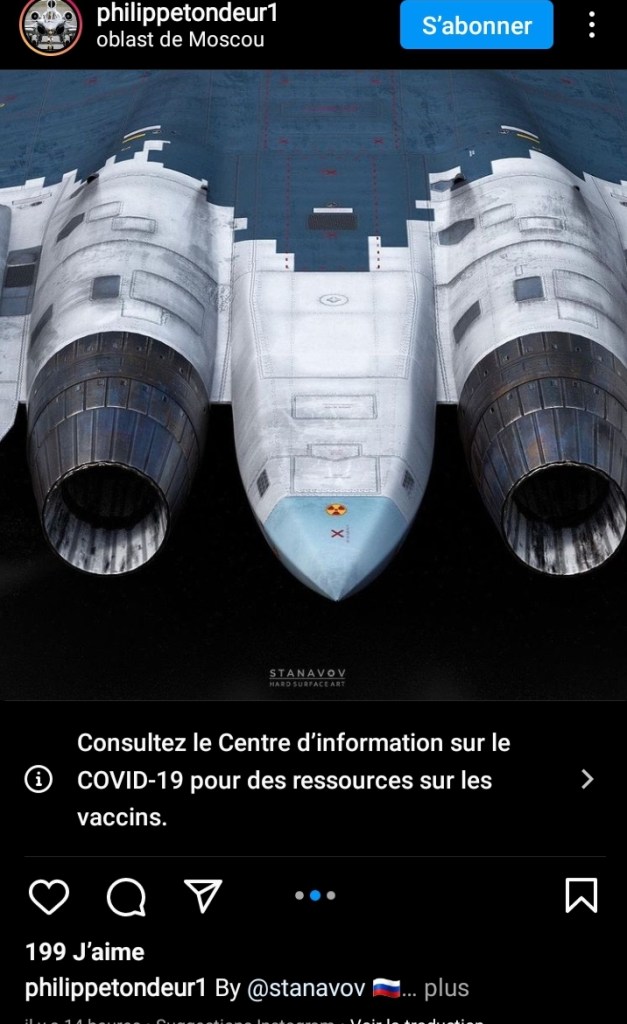Expand the caption with "plus"

[x=446, y=989]
